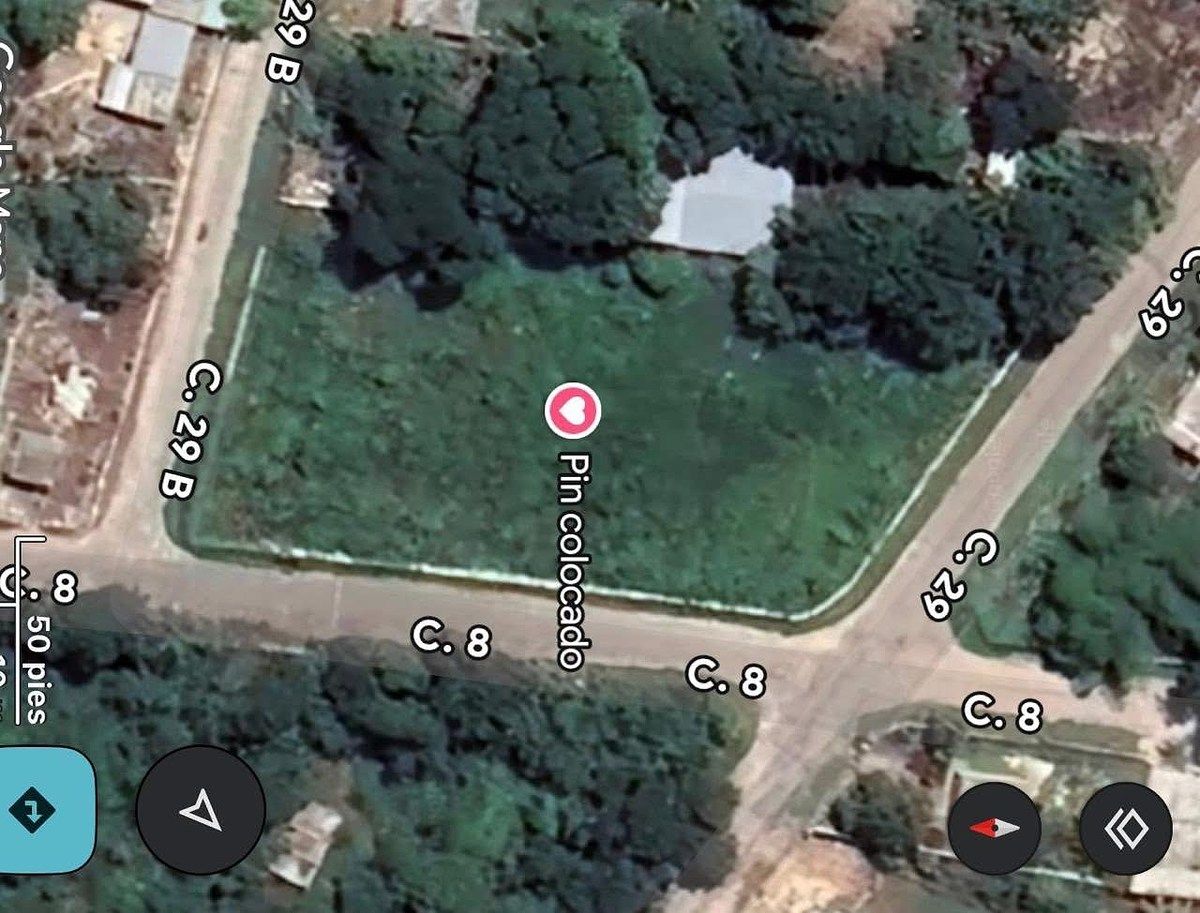Tap the compass to reset map orientation
This screenshot has width=1200, height=913.
(x=994, y=828)
